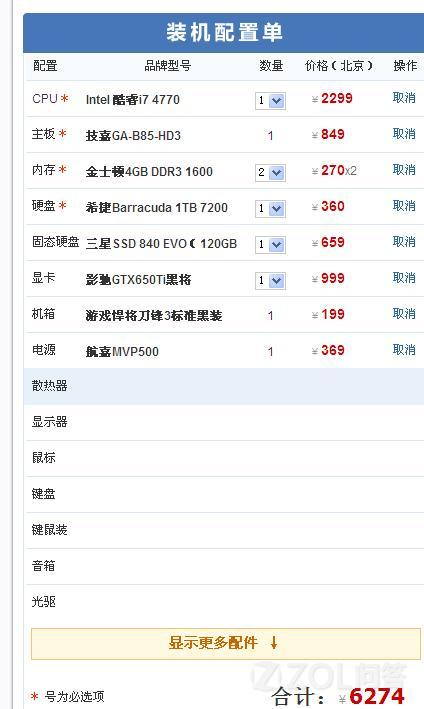Open the quantity dropdown for the Seagate Barracuda hard drive

pos(270,208)
